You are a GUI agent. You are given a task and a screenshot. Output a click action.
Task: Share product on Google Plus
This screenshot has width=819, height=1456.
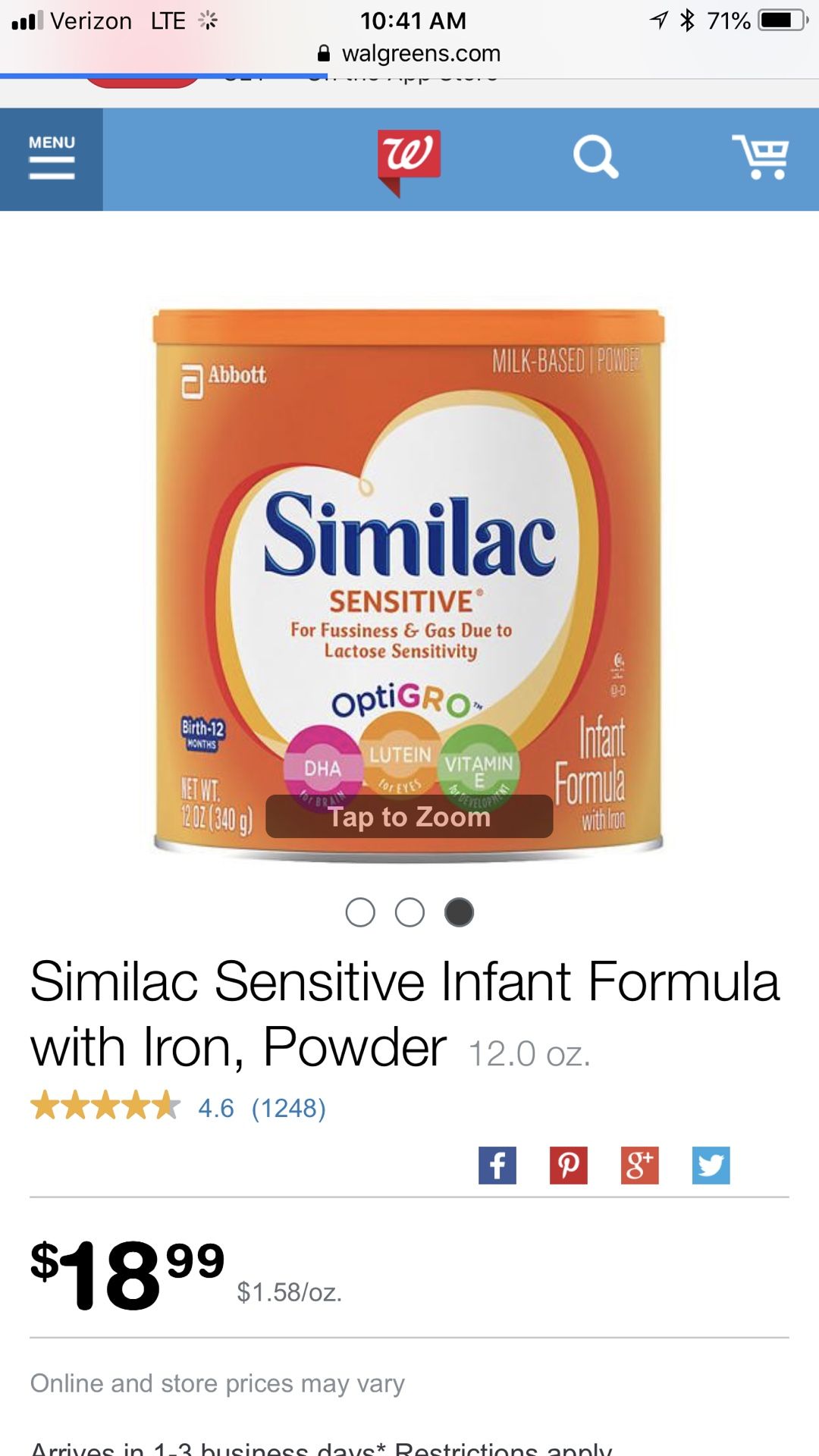[639, 1165]
